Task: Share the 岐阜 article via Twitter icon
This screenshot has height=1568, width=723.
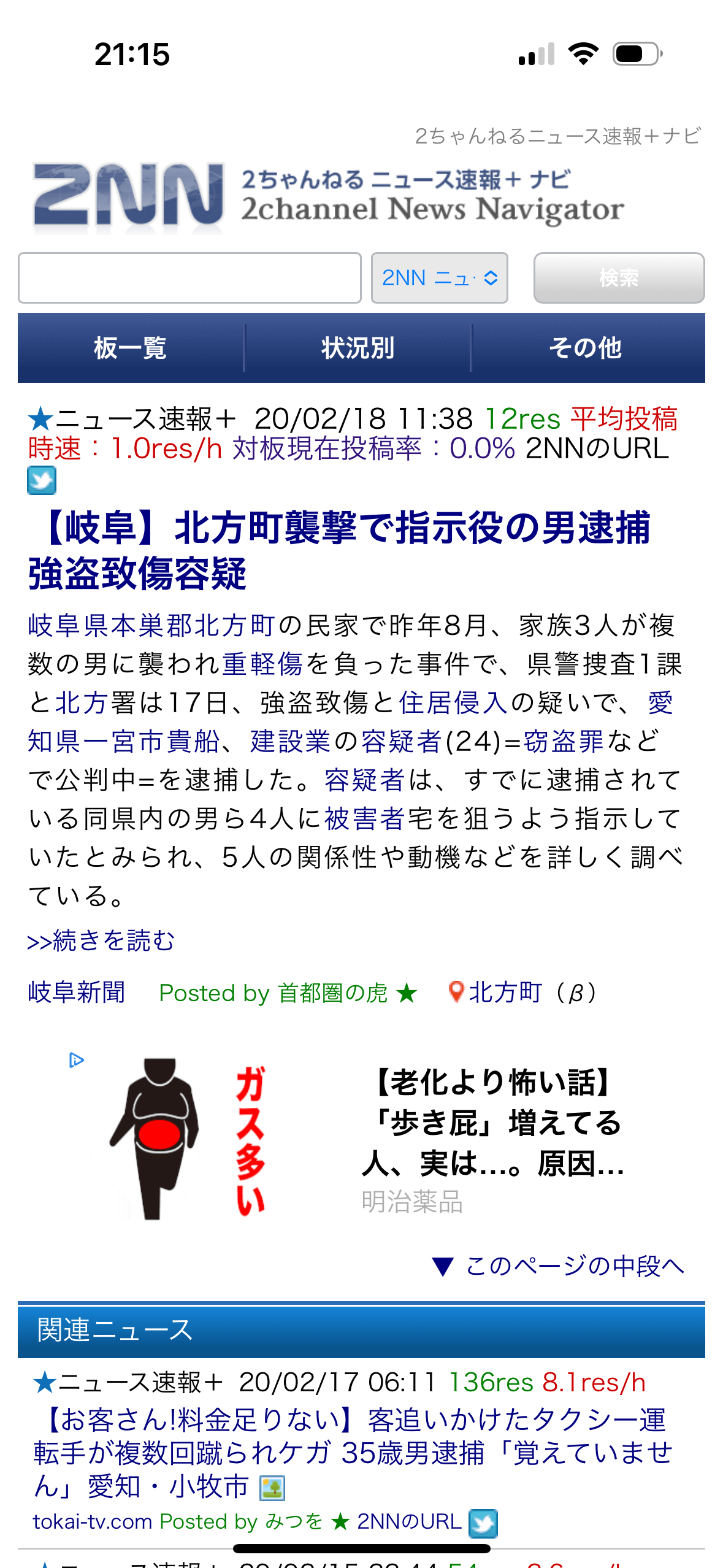Action: [x=42, y=480]
